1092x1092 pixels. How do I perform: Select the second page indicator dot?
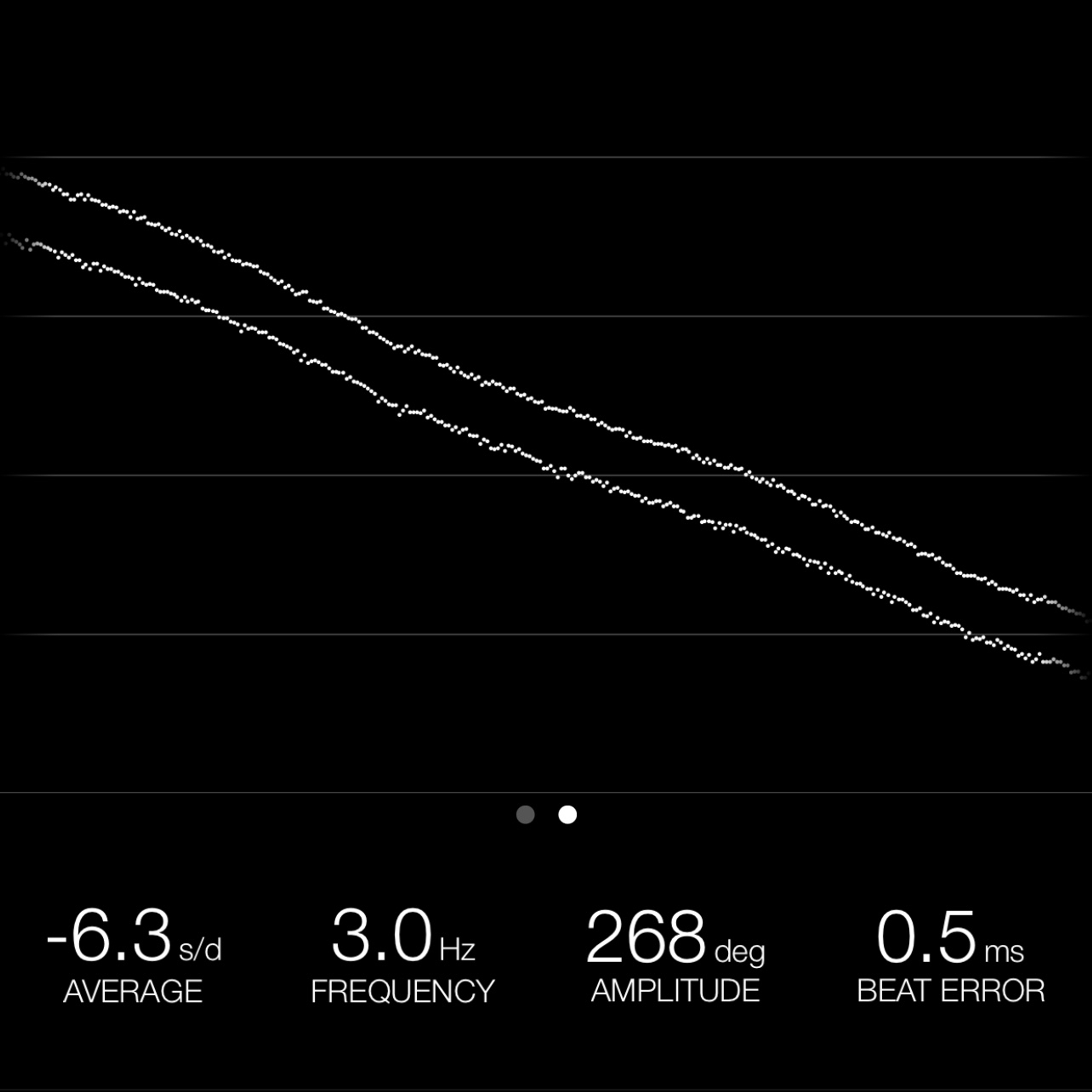(568, 814)
